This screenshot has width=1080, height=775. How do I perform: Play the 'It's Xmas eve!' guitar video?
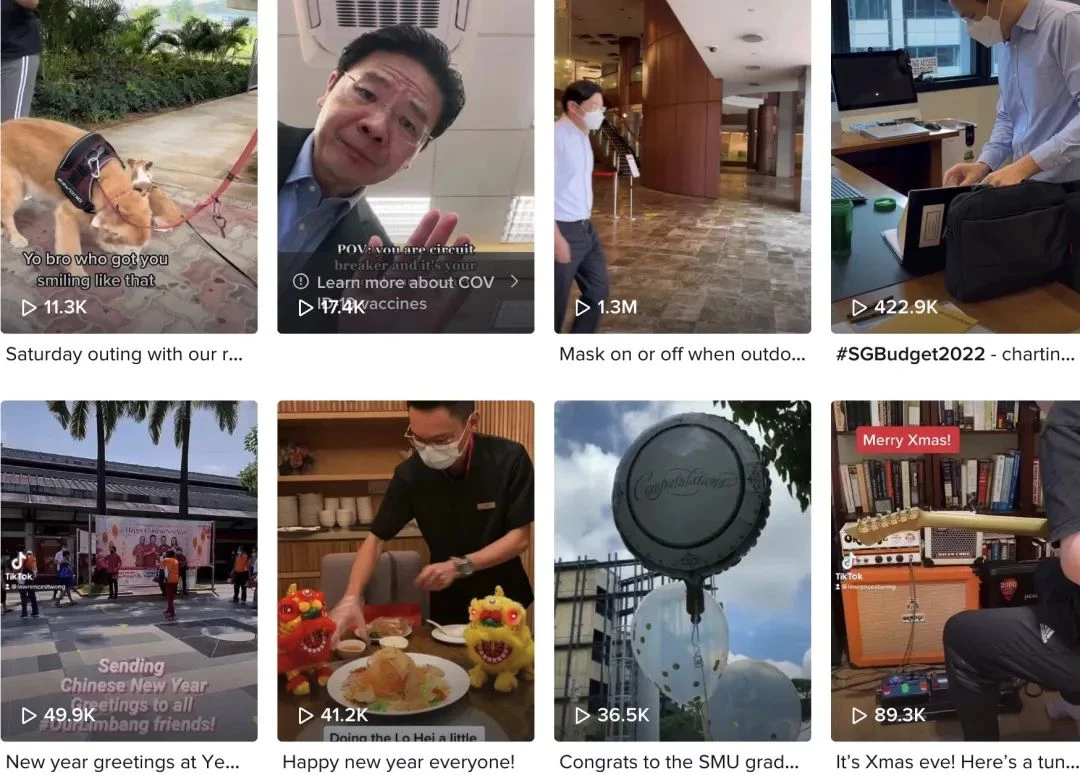955,570
